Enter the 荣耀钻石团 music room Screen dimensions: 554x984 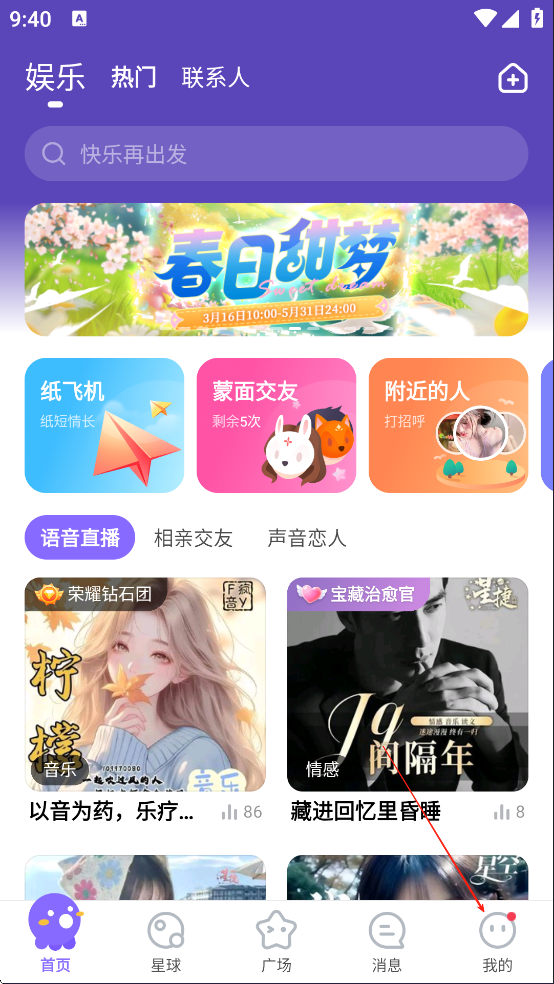pyautogui.click(x=145, y=701)
